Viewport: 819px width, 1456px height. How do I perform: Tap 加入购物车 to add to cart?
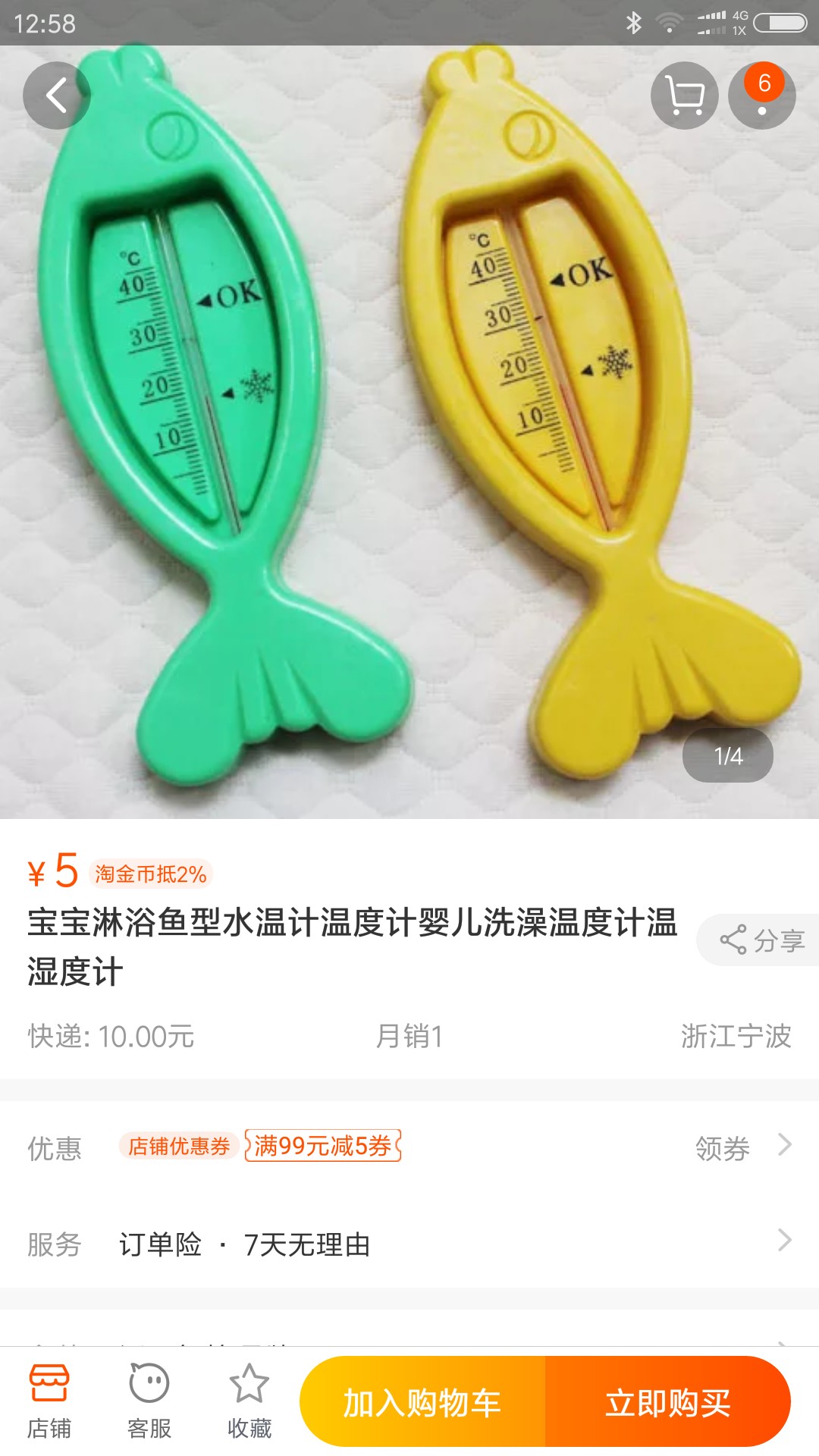(x=422, y=1401)
